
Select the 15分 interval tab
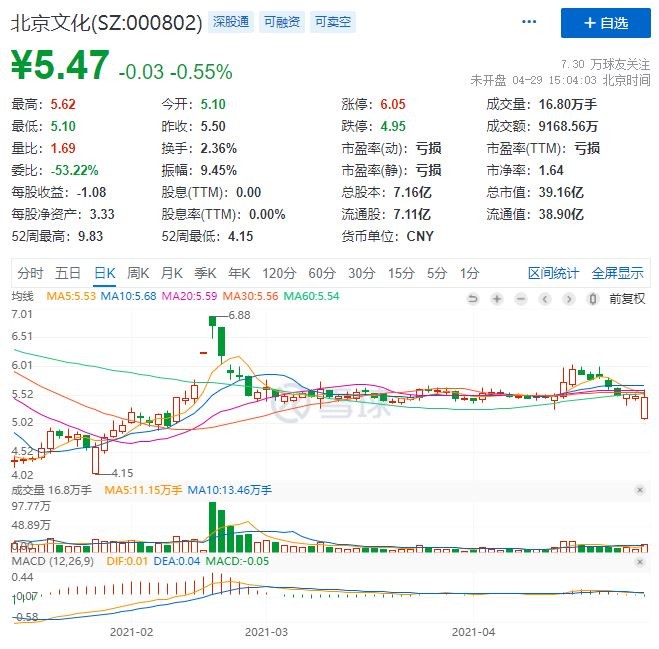tap(401, 273)
